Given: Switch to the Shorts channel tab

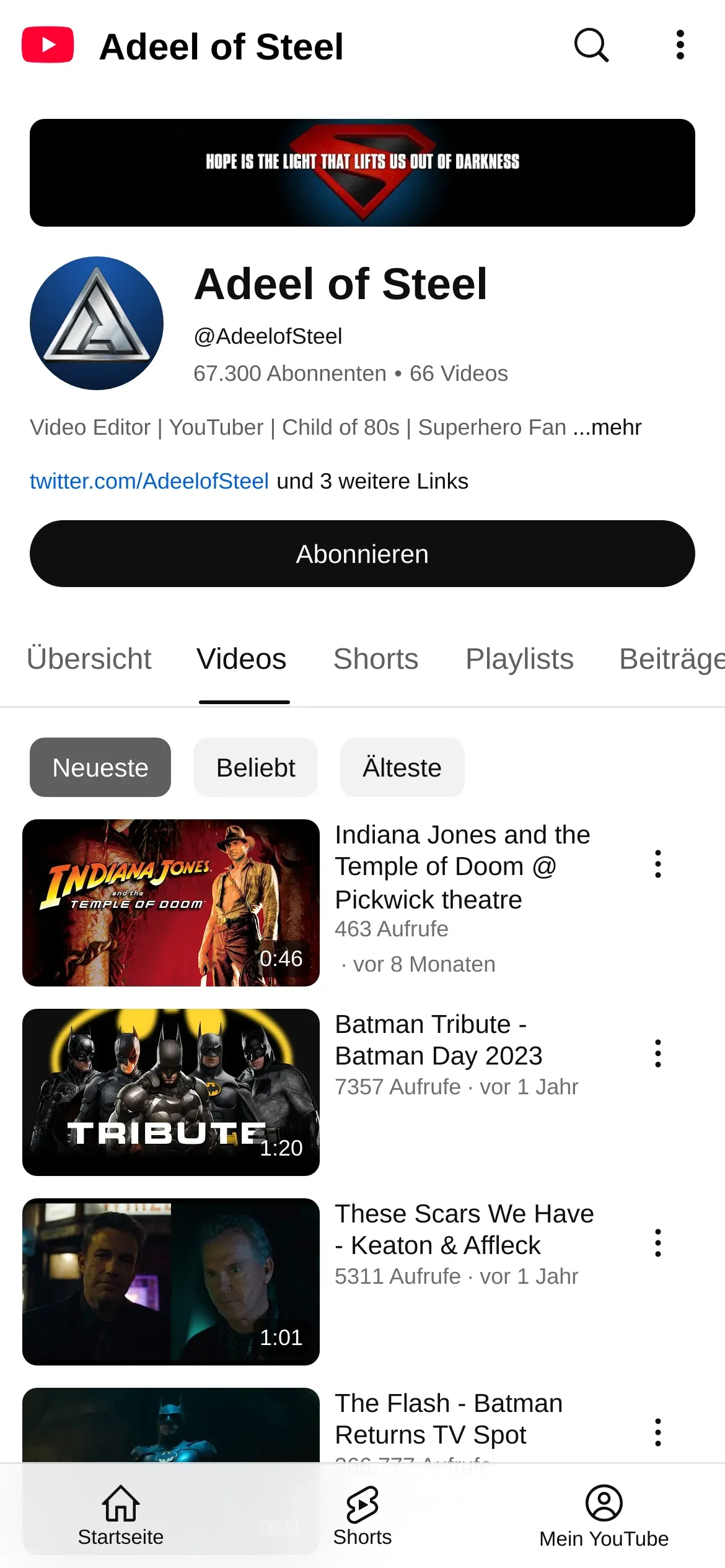Looking at the screenshot, I should [376, 659].
